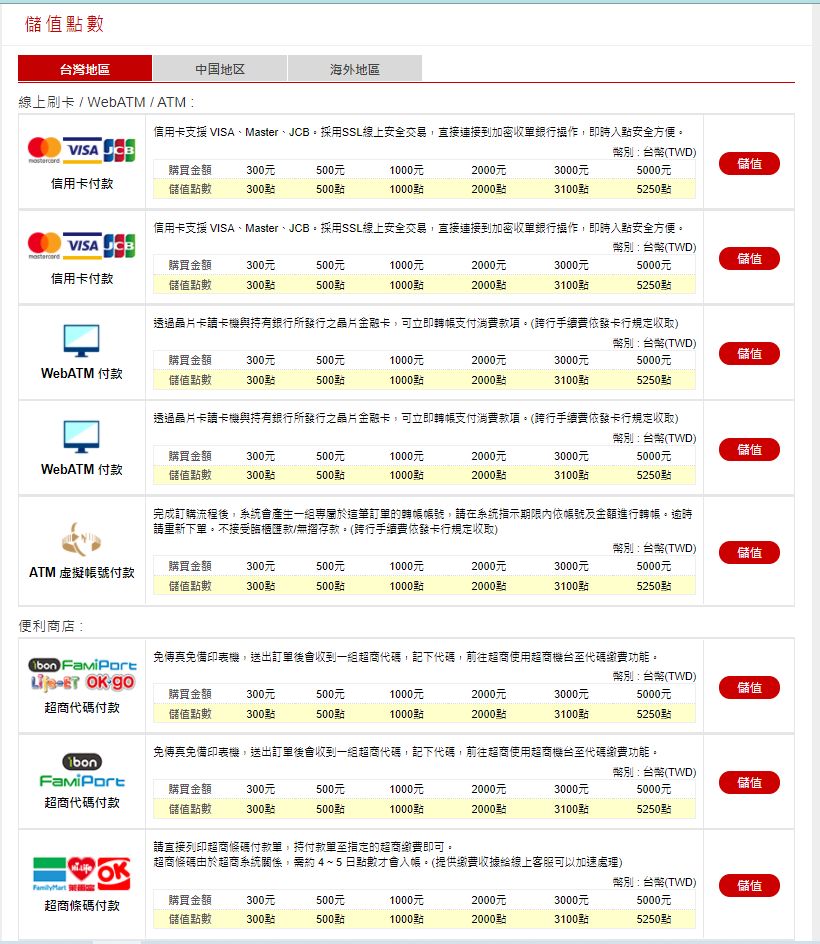The height and width of the screenshot is (944, 820).
Task: Click the Life-ET logo
Action: 56,683
